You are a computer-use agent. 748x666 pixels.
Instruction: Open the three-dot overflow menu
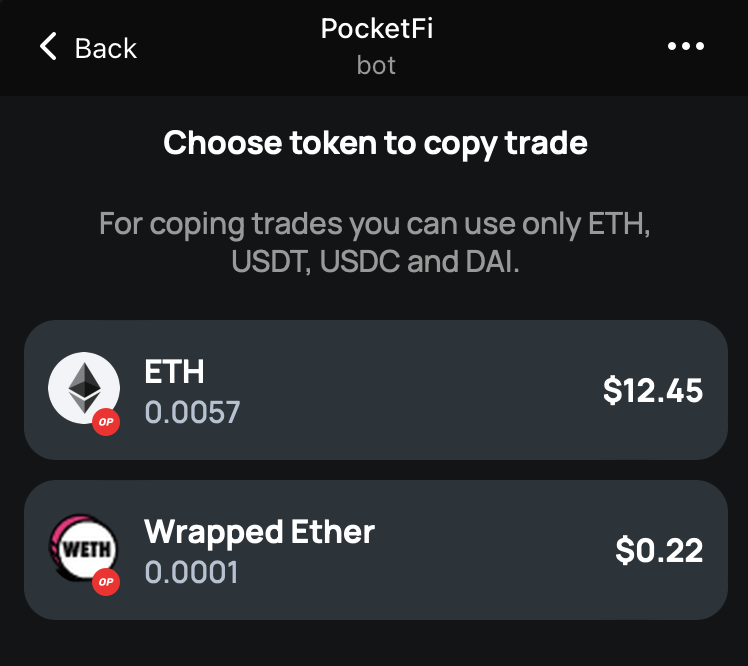tap(686, 47)
